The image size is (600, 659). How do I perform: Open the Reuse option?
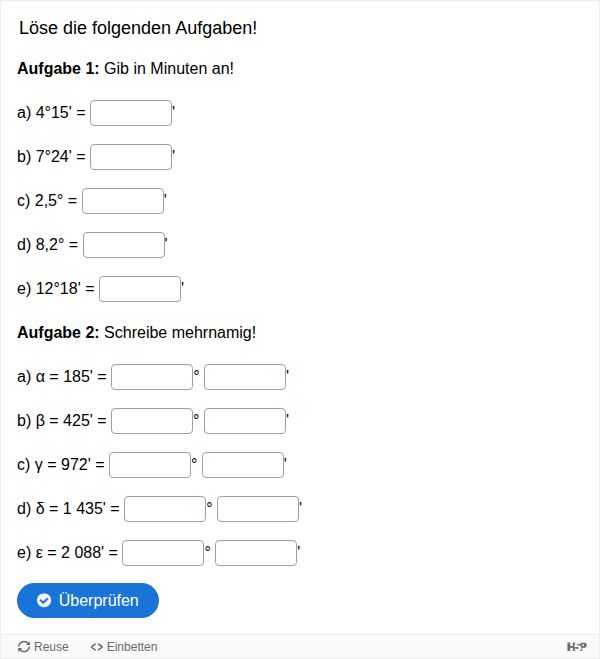(x=43, y=646)
